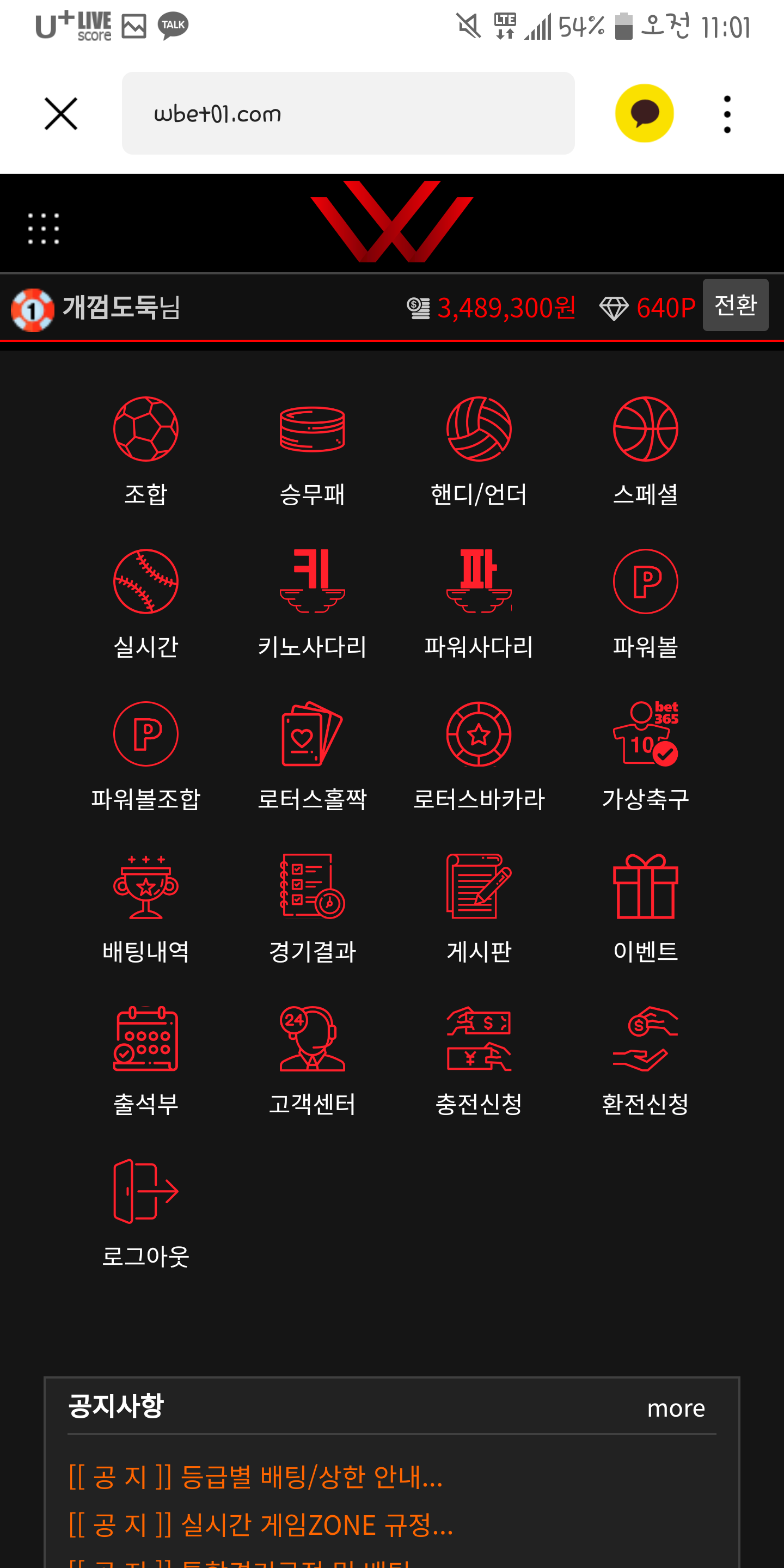Open the 이벤트 gift page
The width and height of the screenshot is (784, 1568).
[645, 907]
